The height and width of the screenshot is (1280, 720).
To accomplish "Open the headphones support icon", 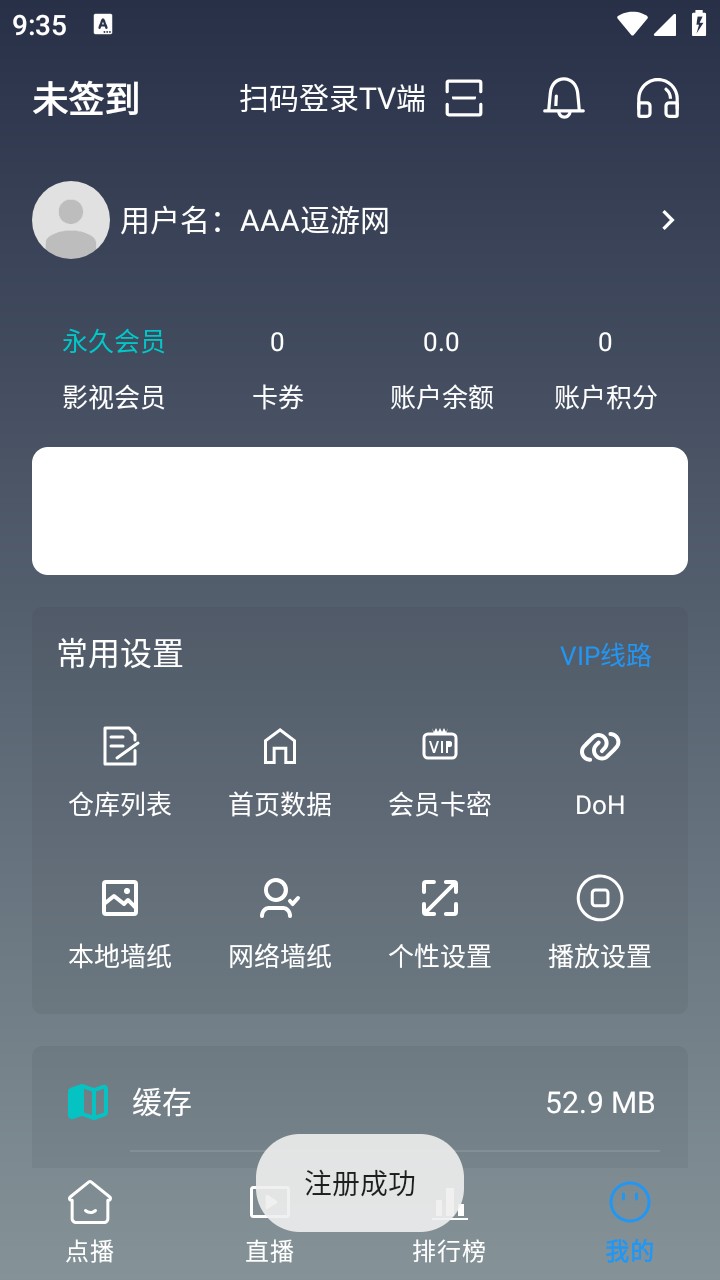I will [x=657, y=98].
